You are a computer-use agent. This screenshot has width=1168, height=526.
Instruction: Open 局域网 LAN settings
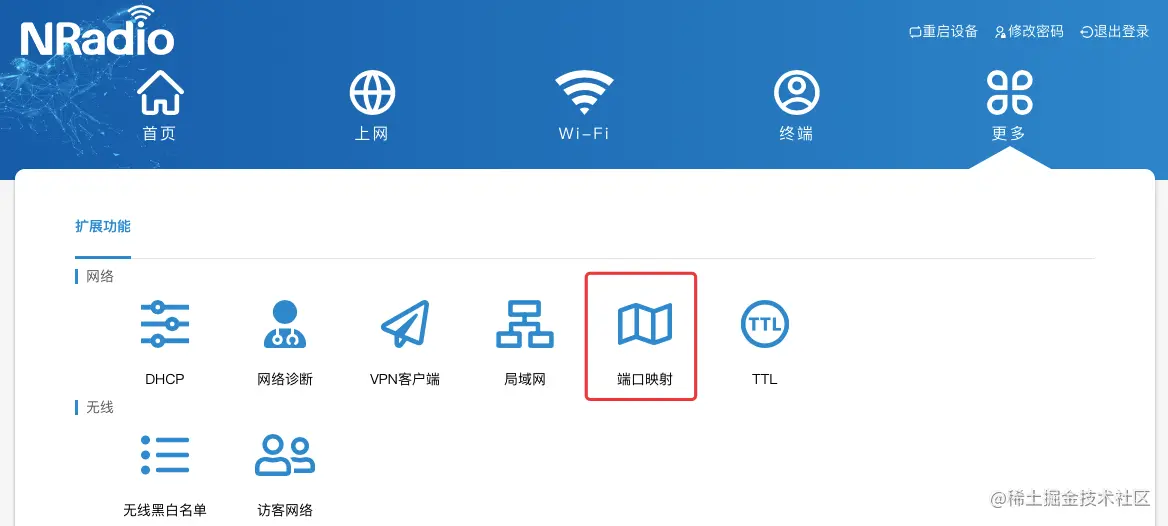point(525,340)
